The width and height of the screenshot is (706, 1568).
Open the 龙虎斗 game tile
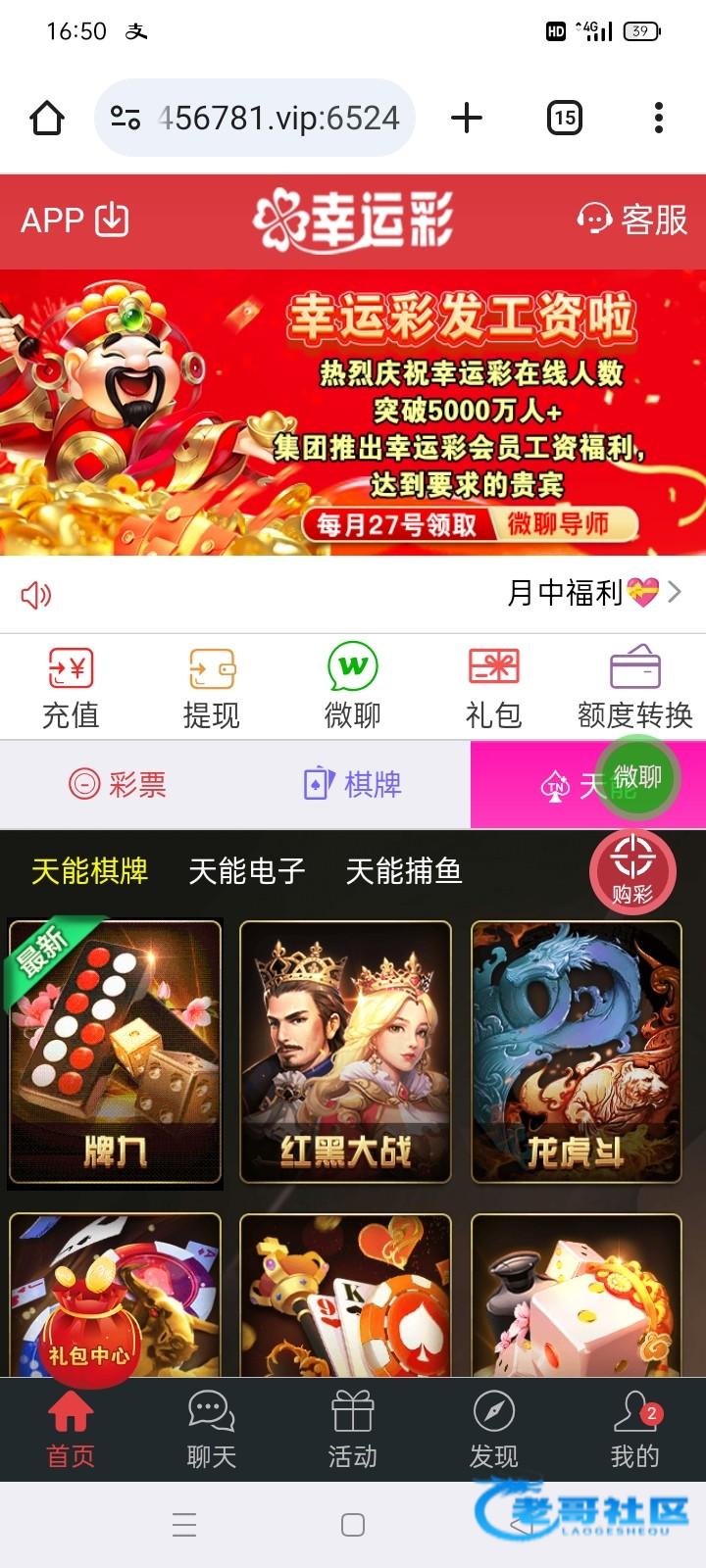pos(577,1052)
